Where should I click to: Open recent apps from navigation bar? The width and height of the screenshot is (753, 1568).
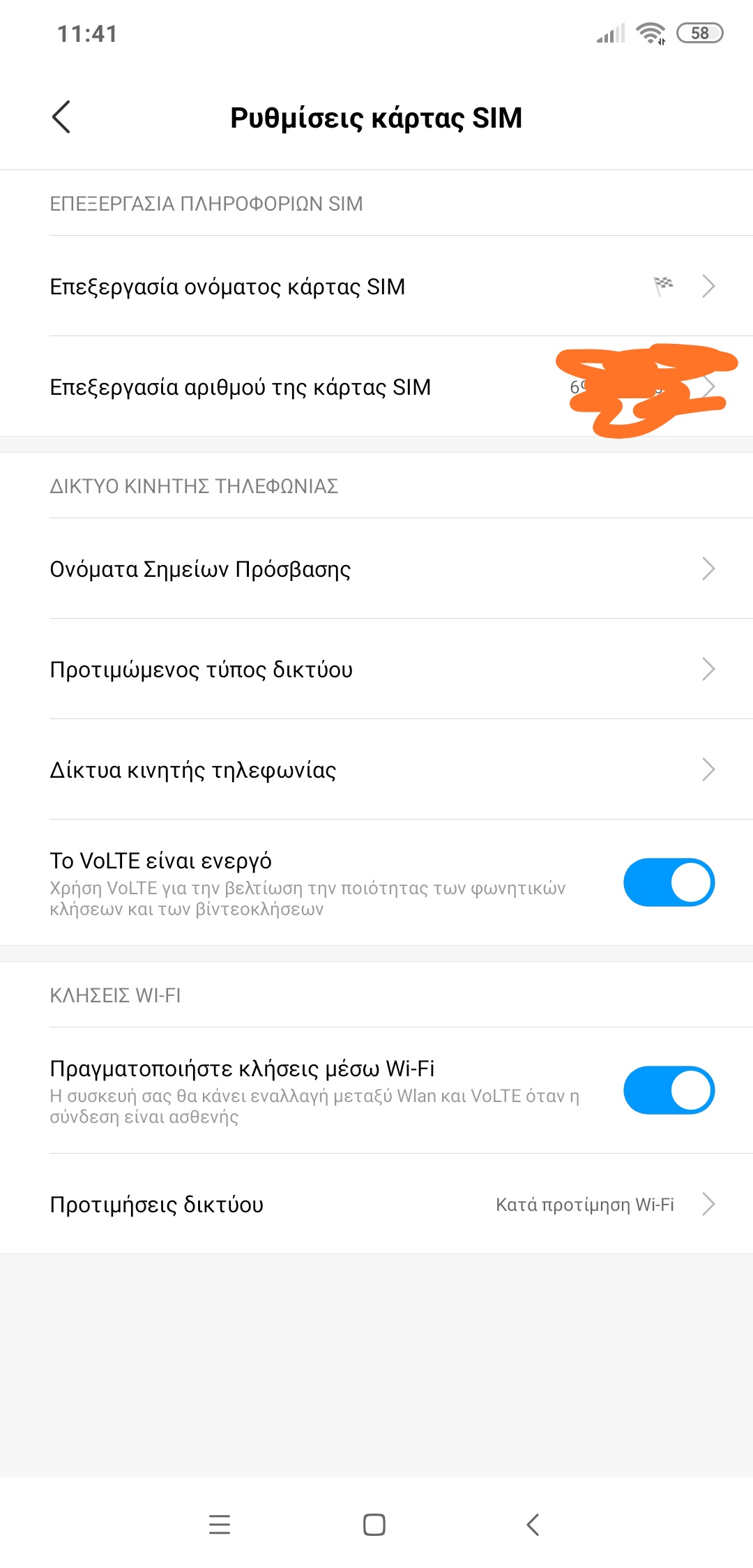click(x=220, y=1525)
